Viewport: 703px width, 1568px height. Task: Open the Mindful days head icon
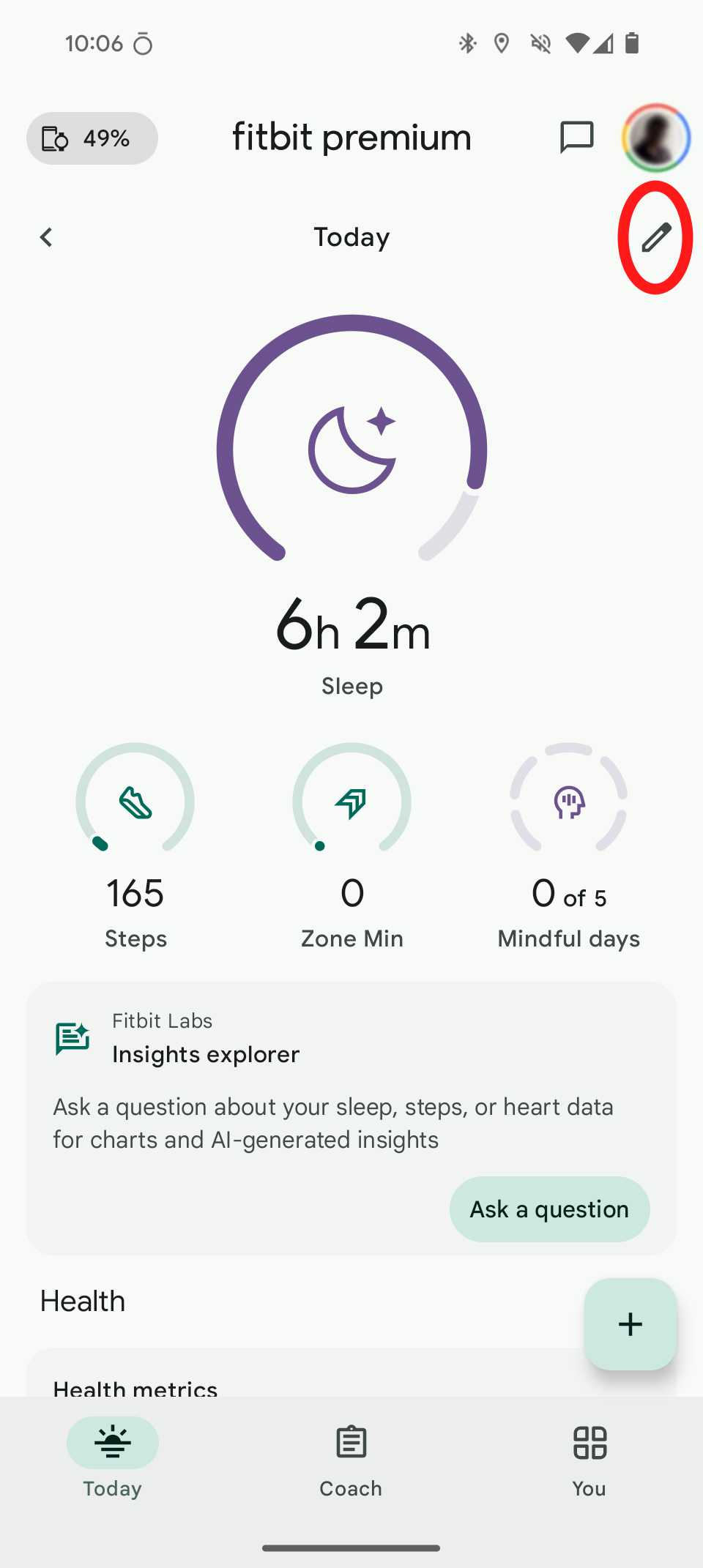(569, 802)
